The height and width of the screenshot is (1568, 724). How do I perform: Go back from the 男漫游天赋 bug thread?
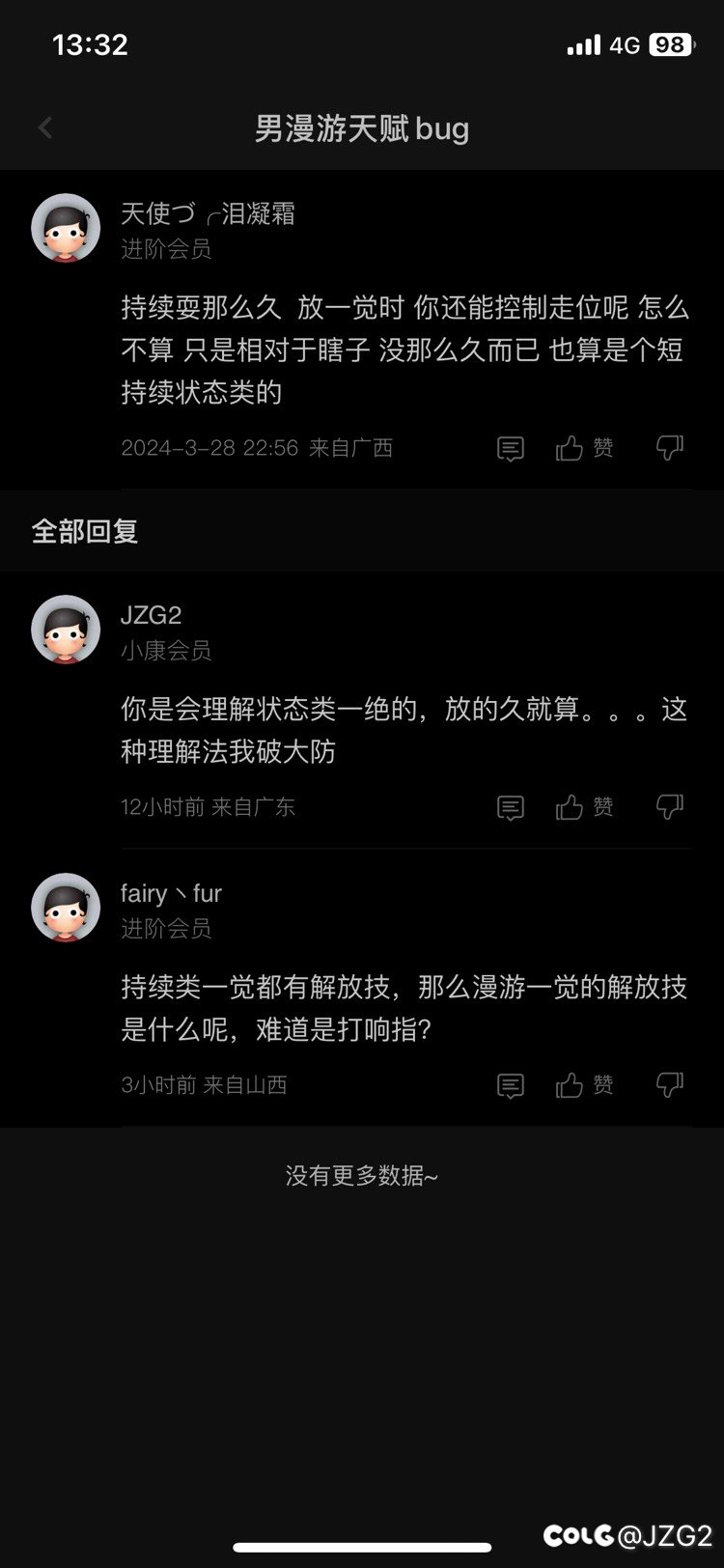(x=44, y=128)
